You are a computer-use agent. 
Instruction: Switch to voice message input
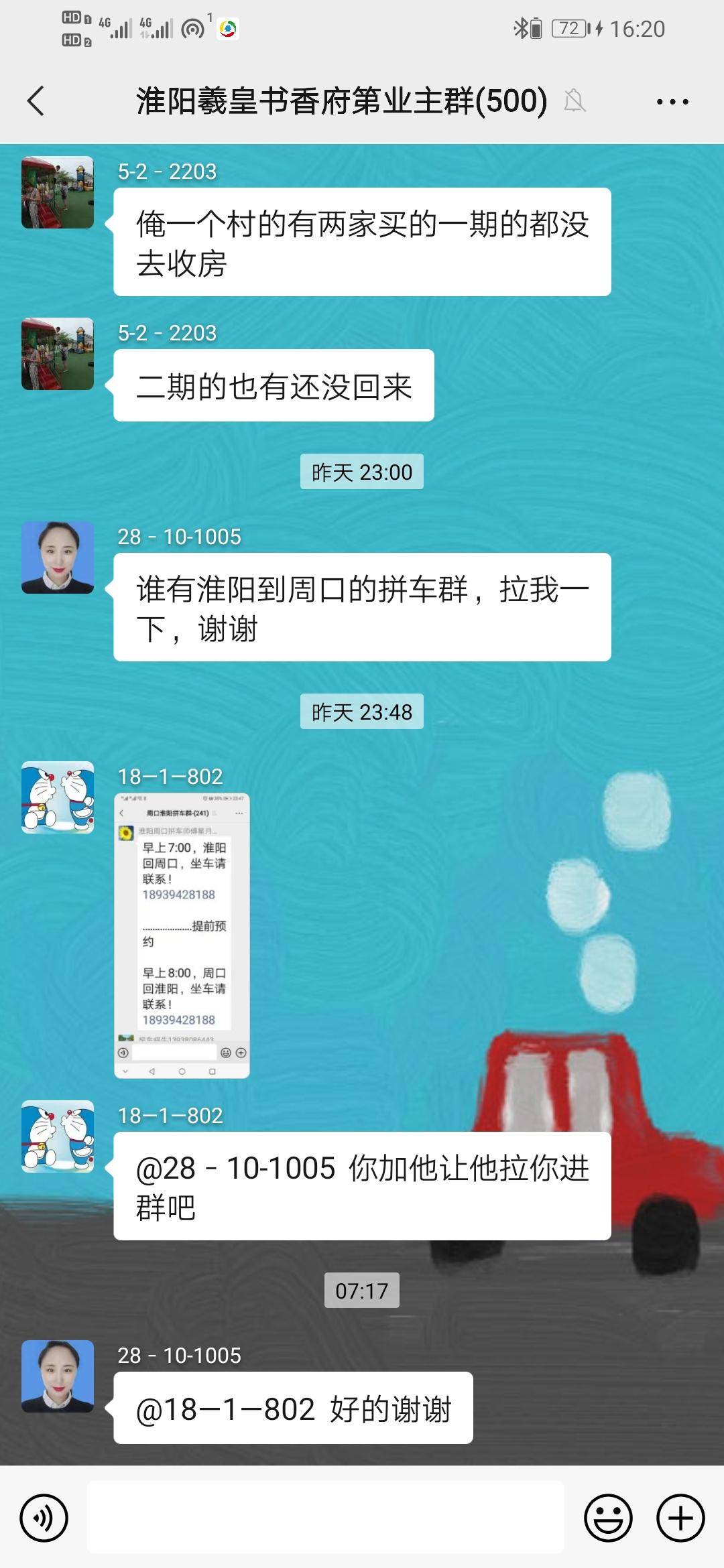(44, 1518)
